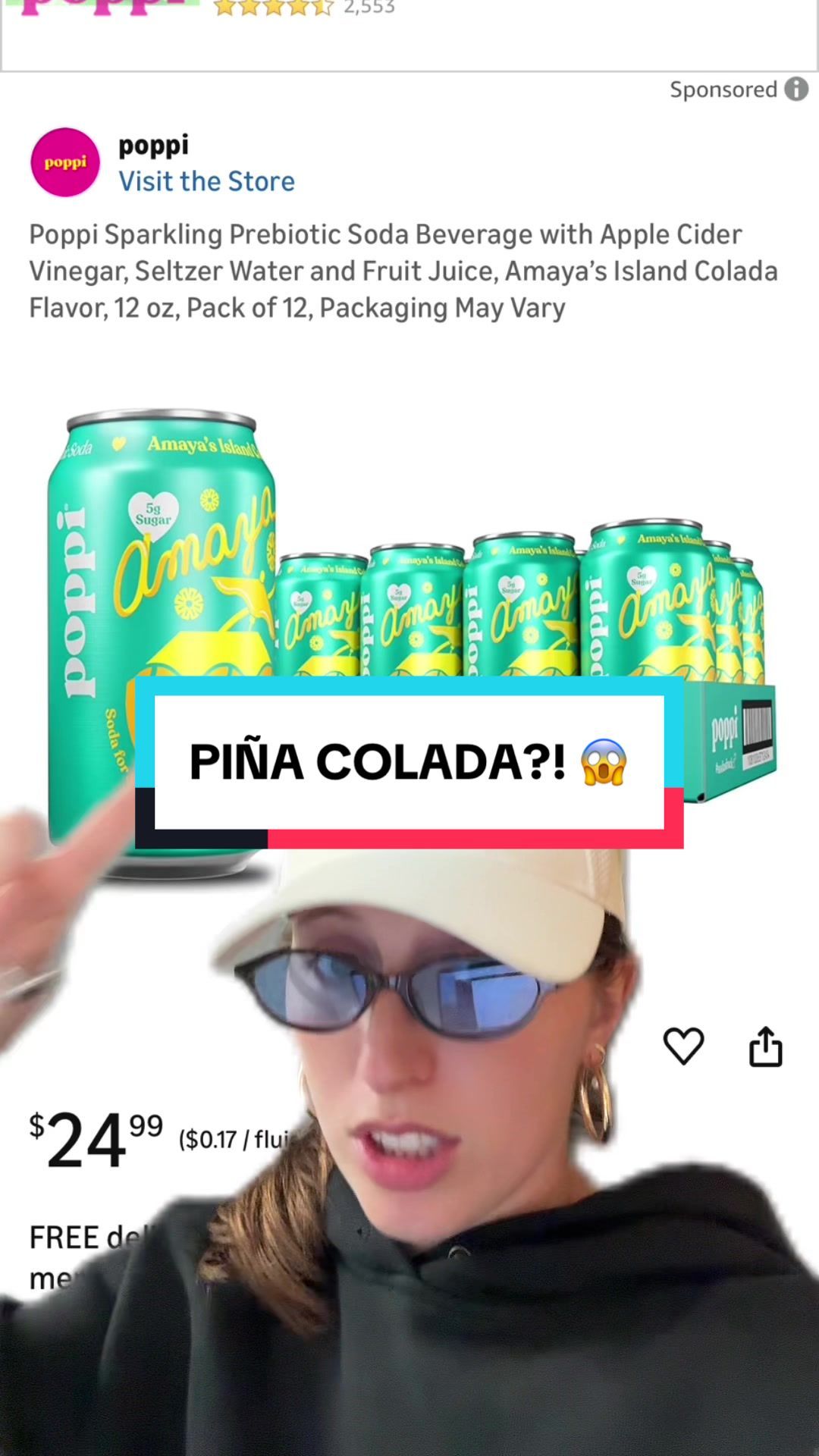Screen dimensions: 819x1456
Task: Select the poppi brand name header
Action: click(152, 146)
